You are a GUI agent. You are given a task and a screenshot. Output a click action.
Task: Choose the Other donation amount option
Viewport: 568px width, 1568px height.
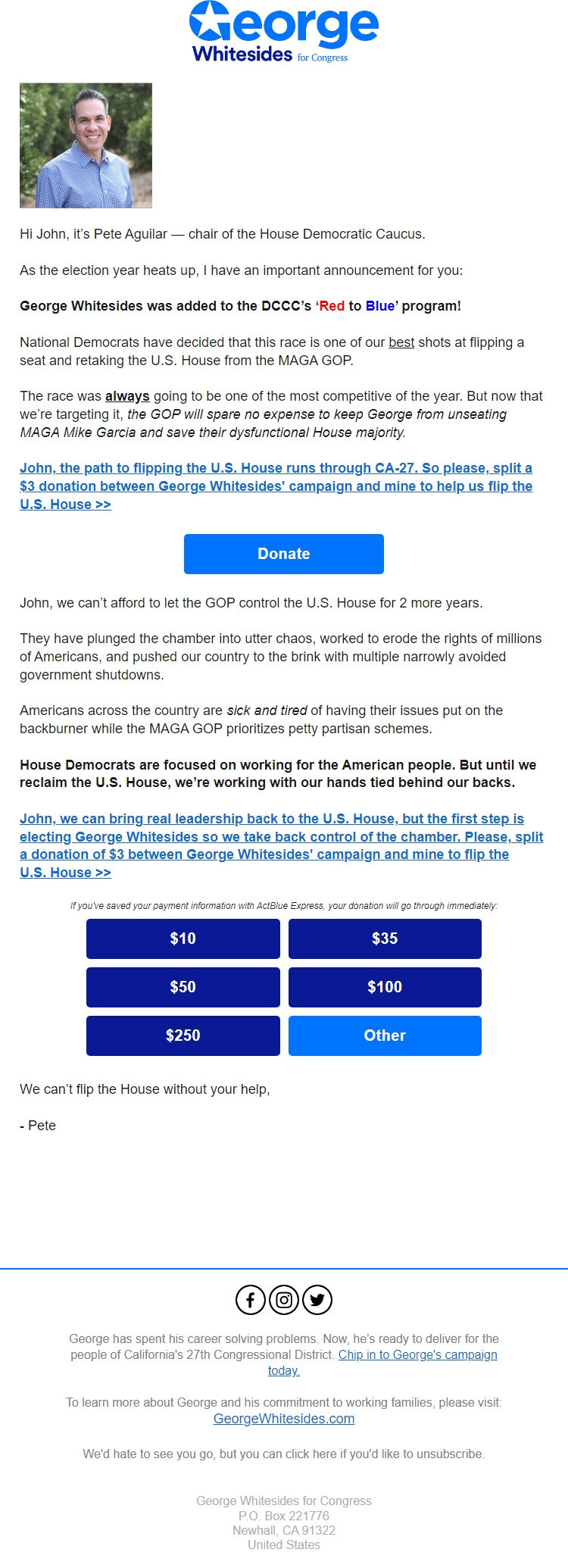tap(385, 1035)
